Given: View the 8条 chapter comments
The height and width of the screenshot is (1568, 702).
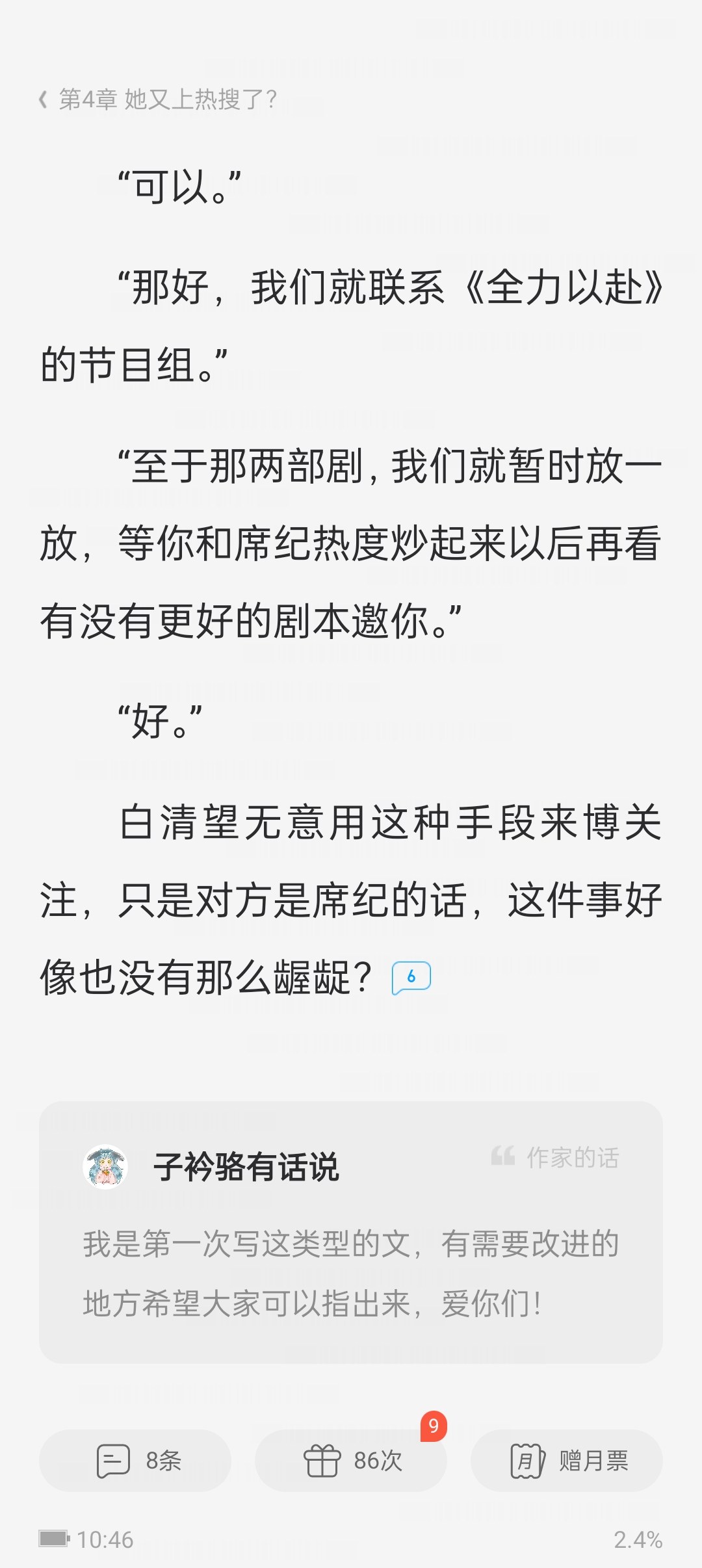Looking at the screenshot, I should (135, 1461).
